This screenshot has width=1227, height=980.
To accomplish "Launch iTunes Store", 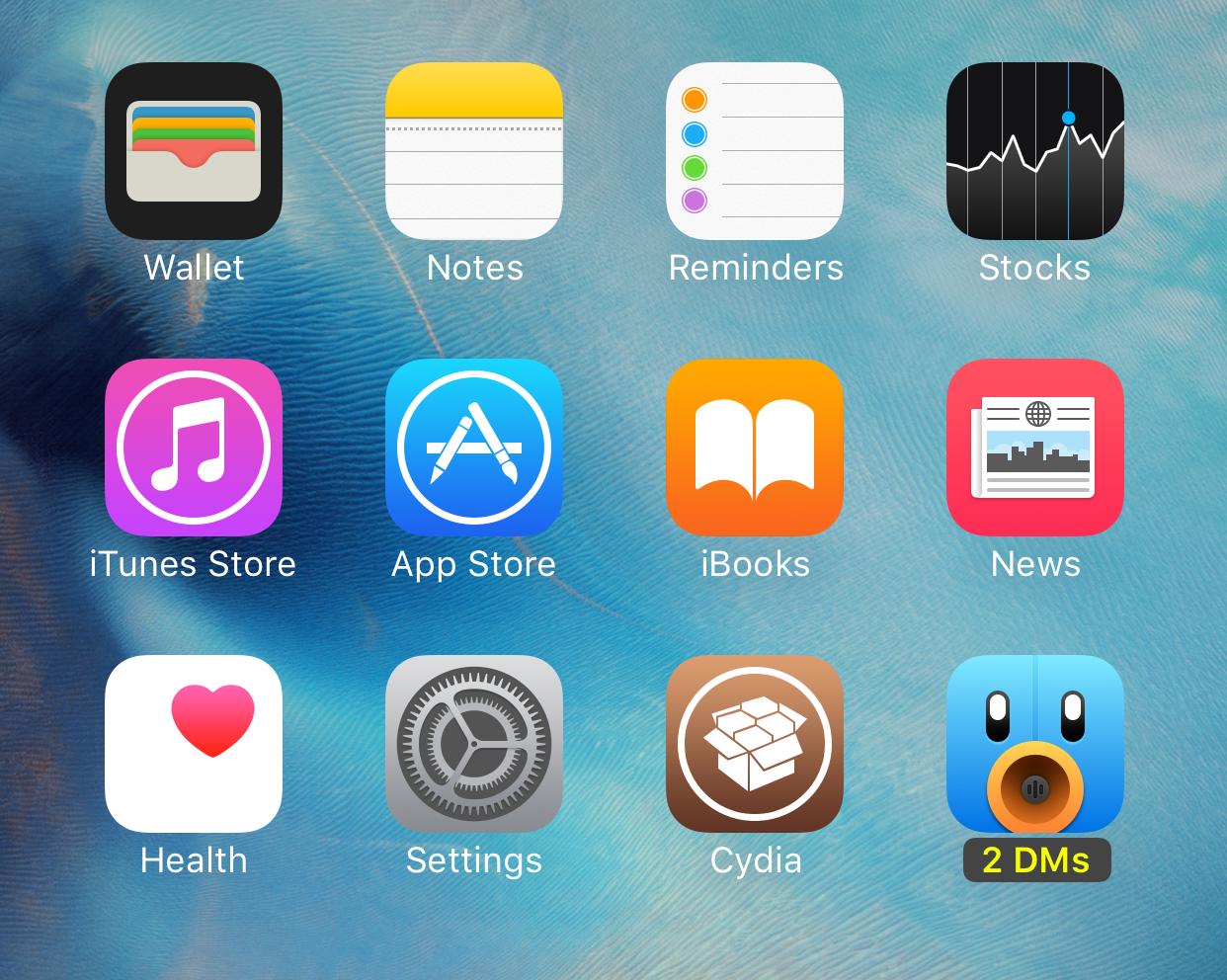I will [x=194, y=448].
